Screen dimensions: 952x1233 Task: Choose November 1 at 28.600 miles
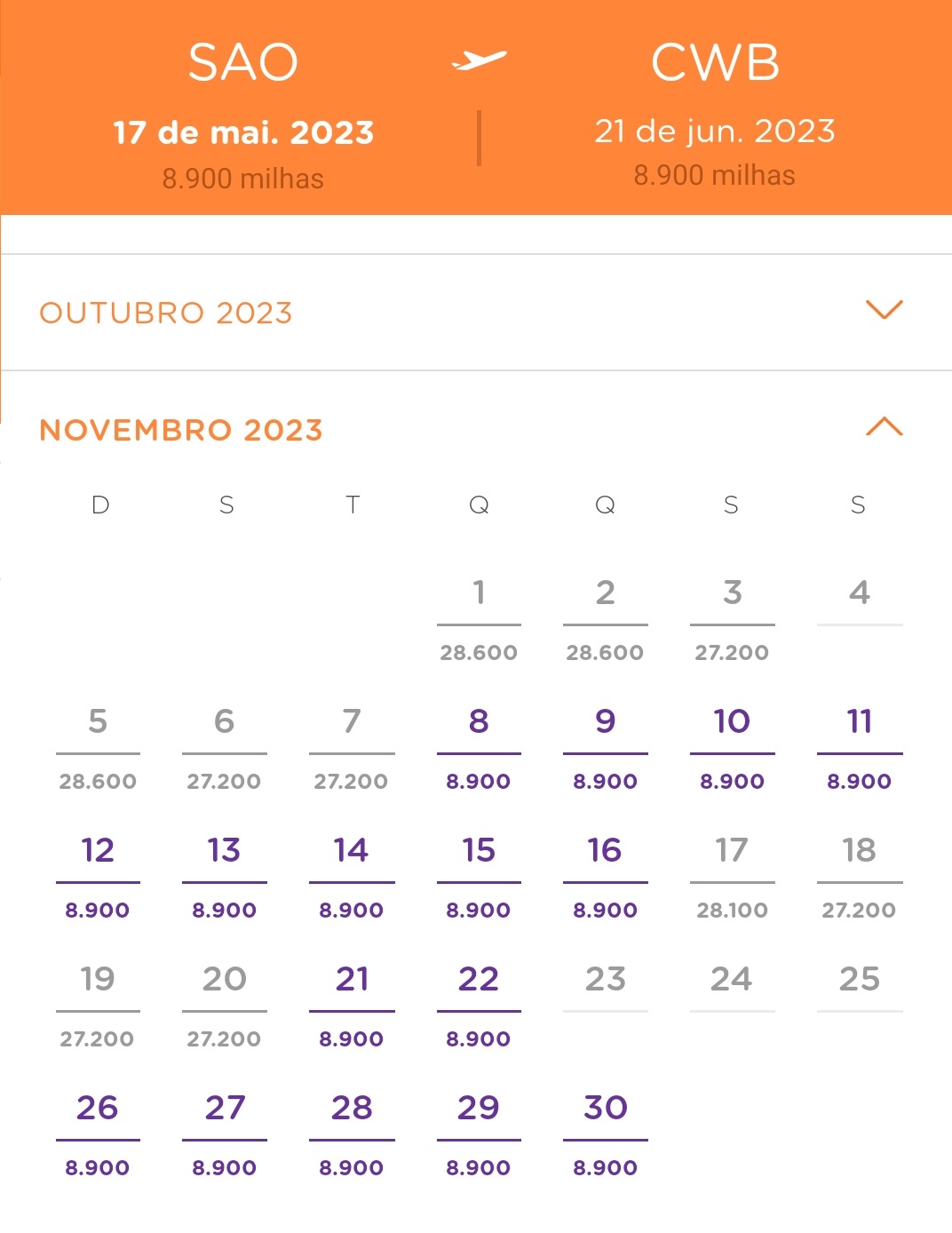point(479,617)
